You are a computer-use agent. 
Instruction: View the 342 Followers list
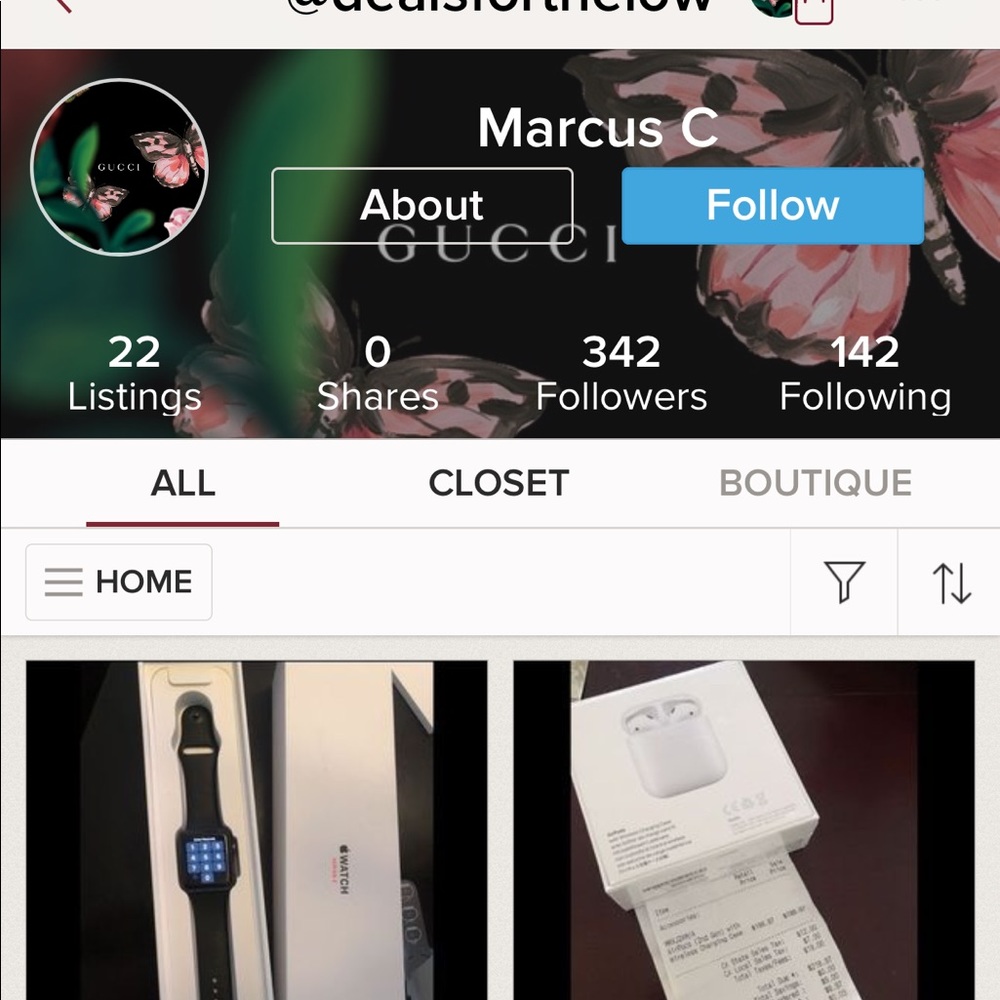(x=621, y=374)
